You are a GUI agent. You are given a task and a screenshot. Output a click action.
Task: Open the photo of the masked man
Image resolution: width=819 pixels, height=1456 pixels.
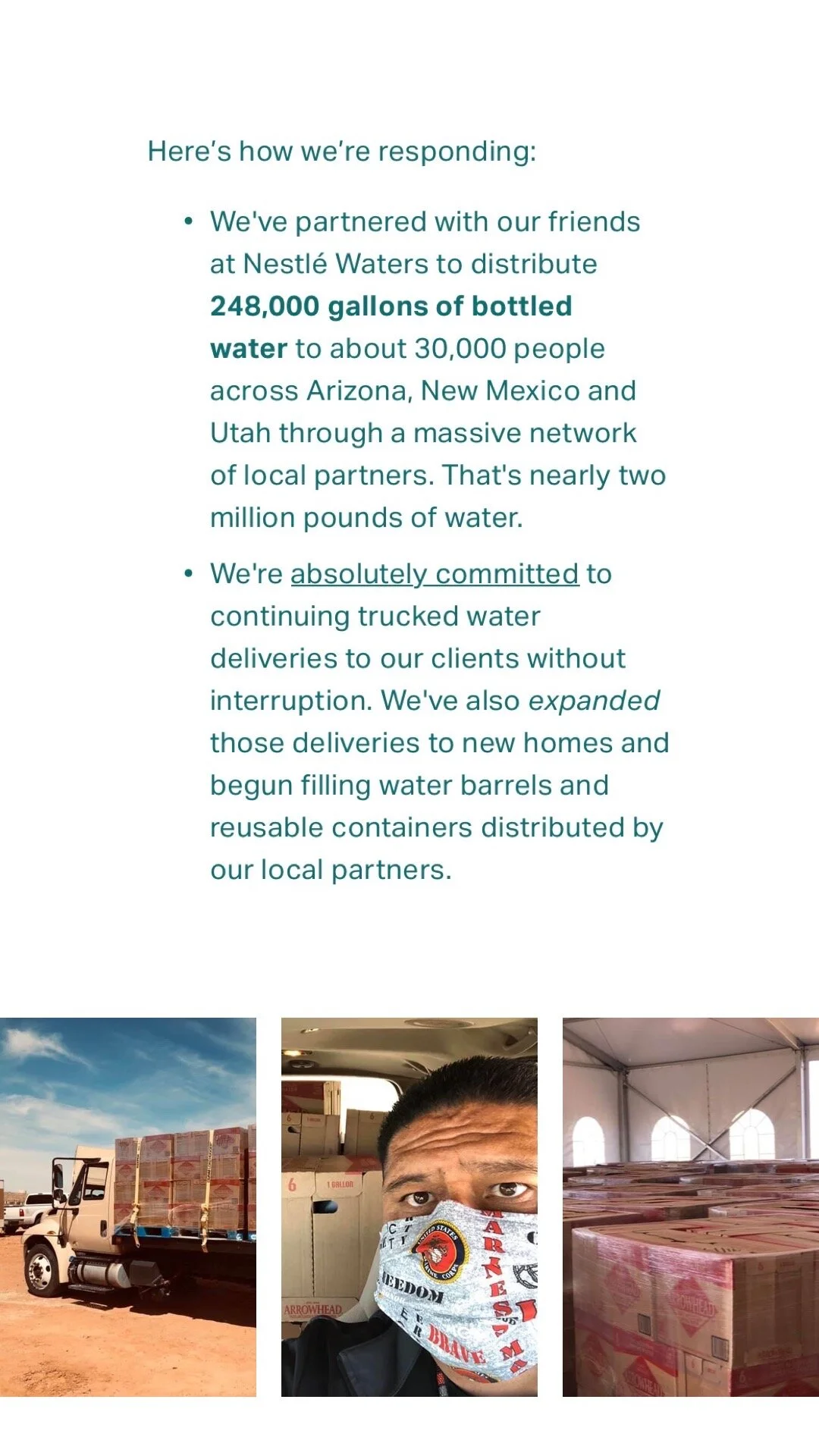pyautogui.click(x=409, y=1207)
